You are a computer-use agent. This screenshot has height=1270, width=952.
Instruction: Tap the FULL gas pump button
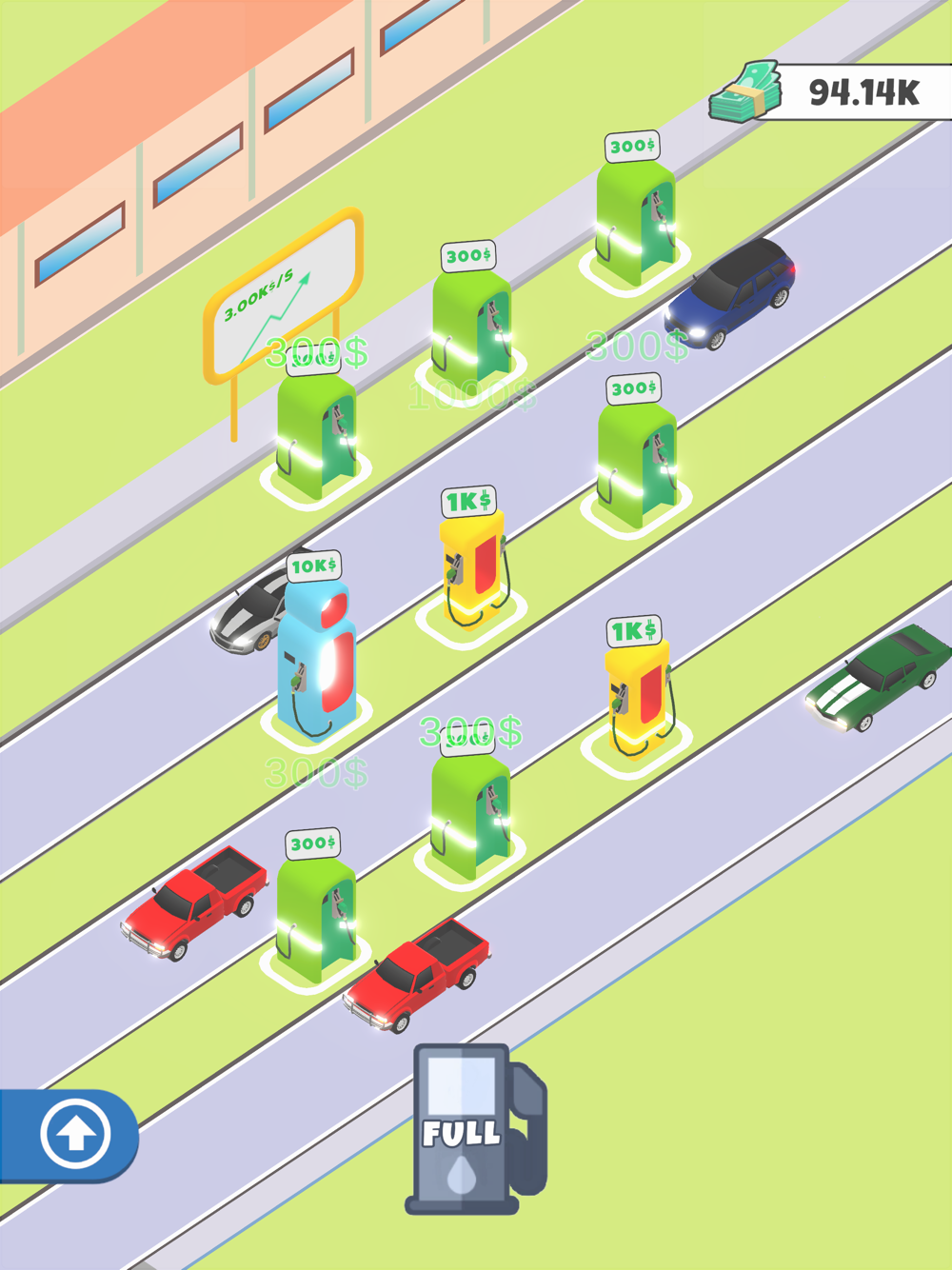(x=473, y=1130)
